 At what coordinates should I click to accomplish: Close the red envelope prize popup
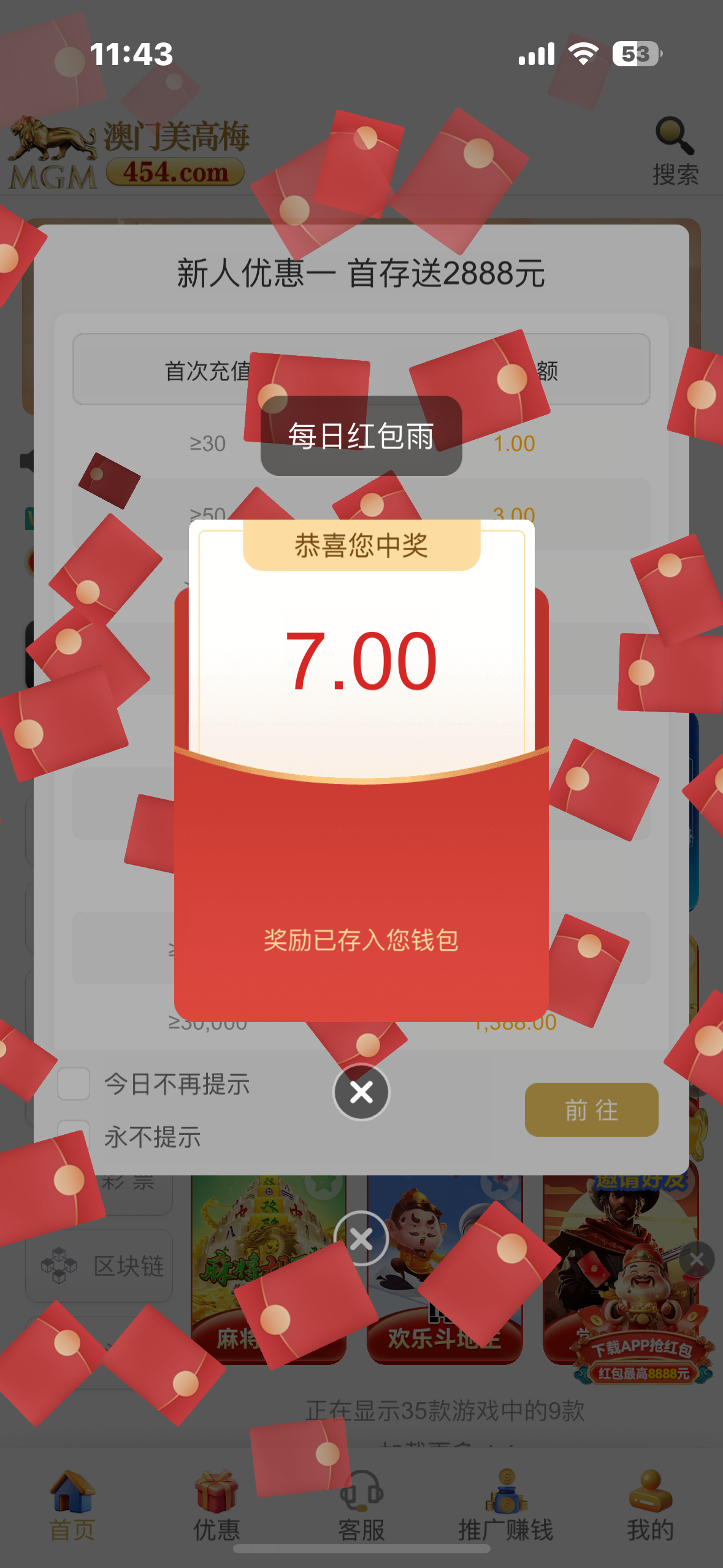[361, 1091]
